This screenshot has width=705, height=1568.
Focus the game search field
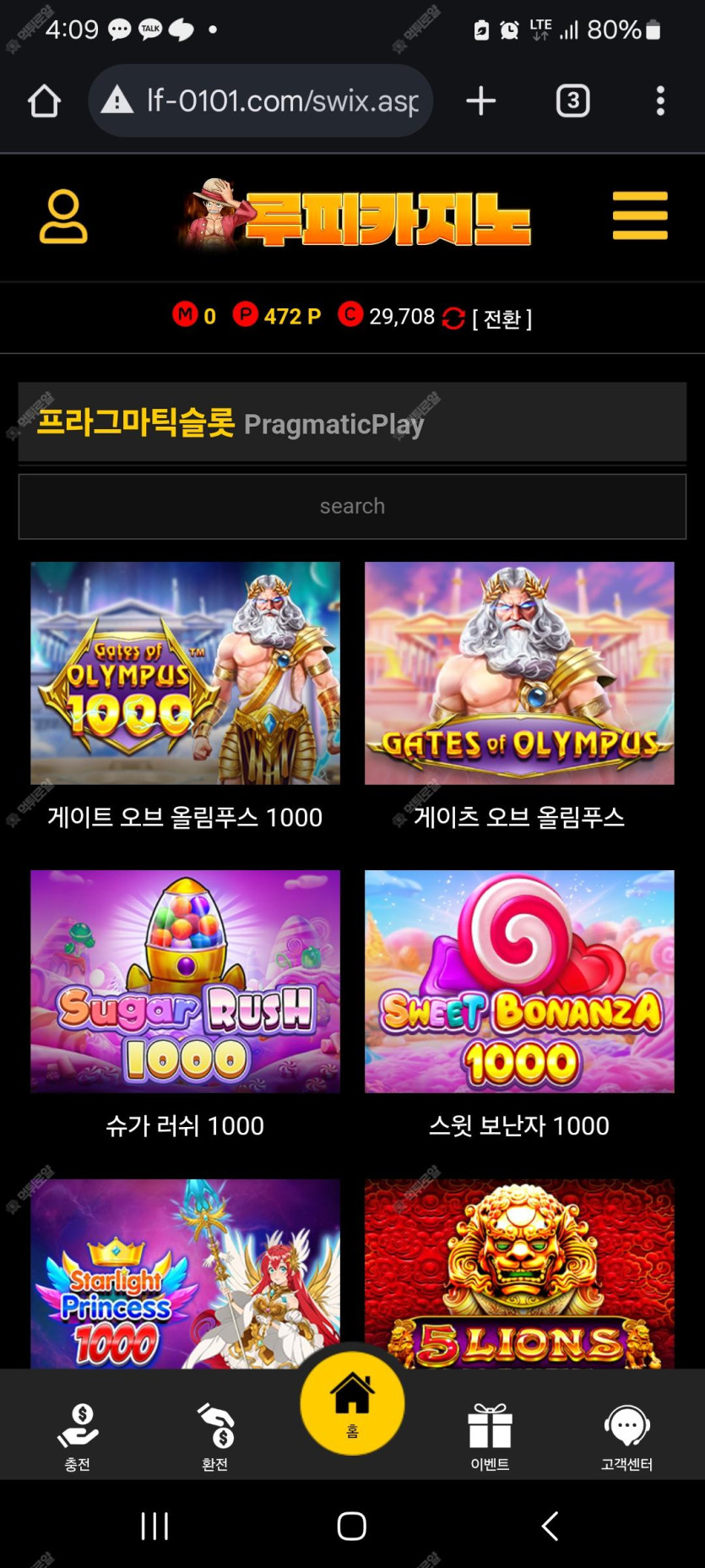(352, 506)
